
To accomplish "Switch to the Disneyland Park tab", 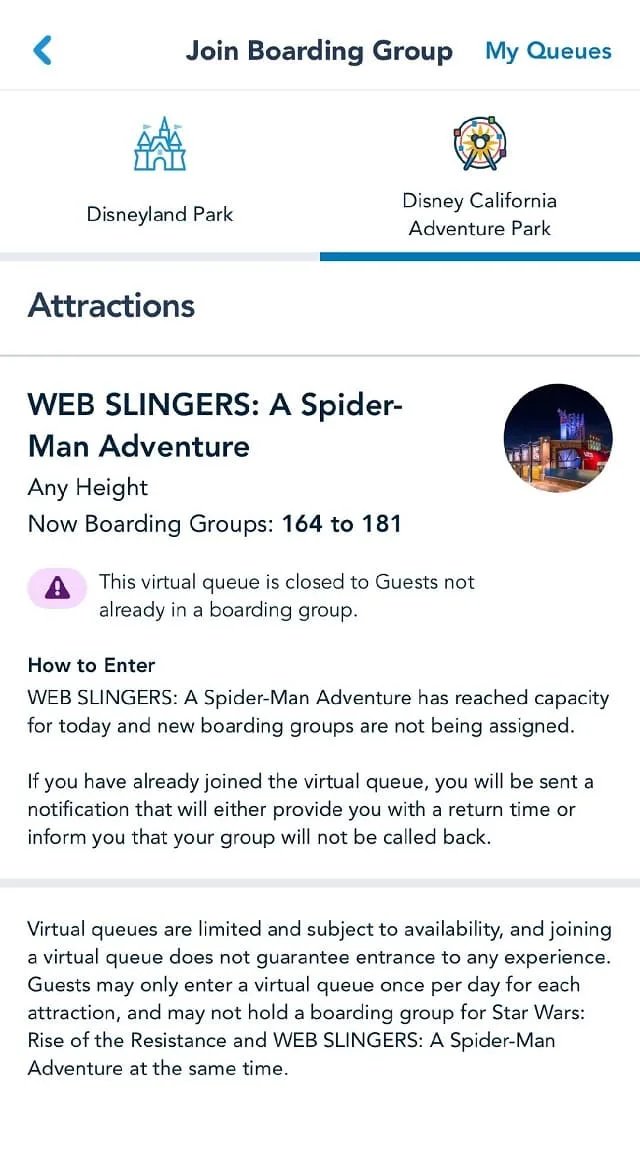I will [160, 175].
